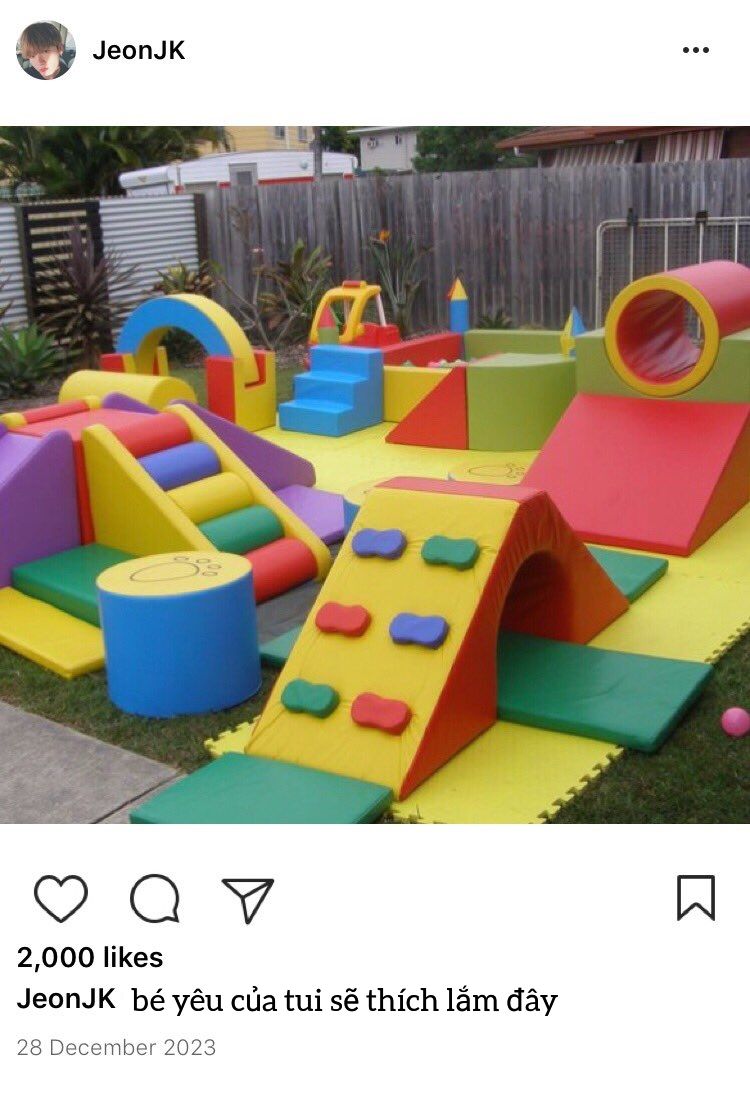Share the post via the paper plane icon
The height and width of the screenshot is (1093, 750).
[x=247, y=899]
